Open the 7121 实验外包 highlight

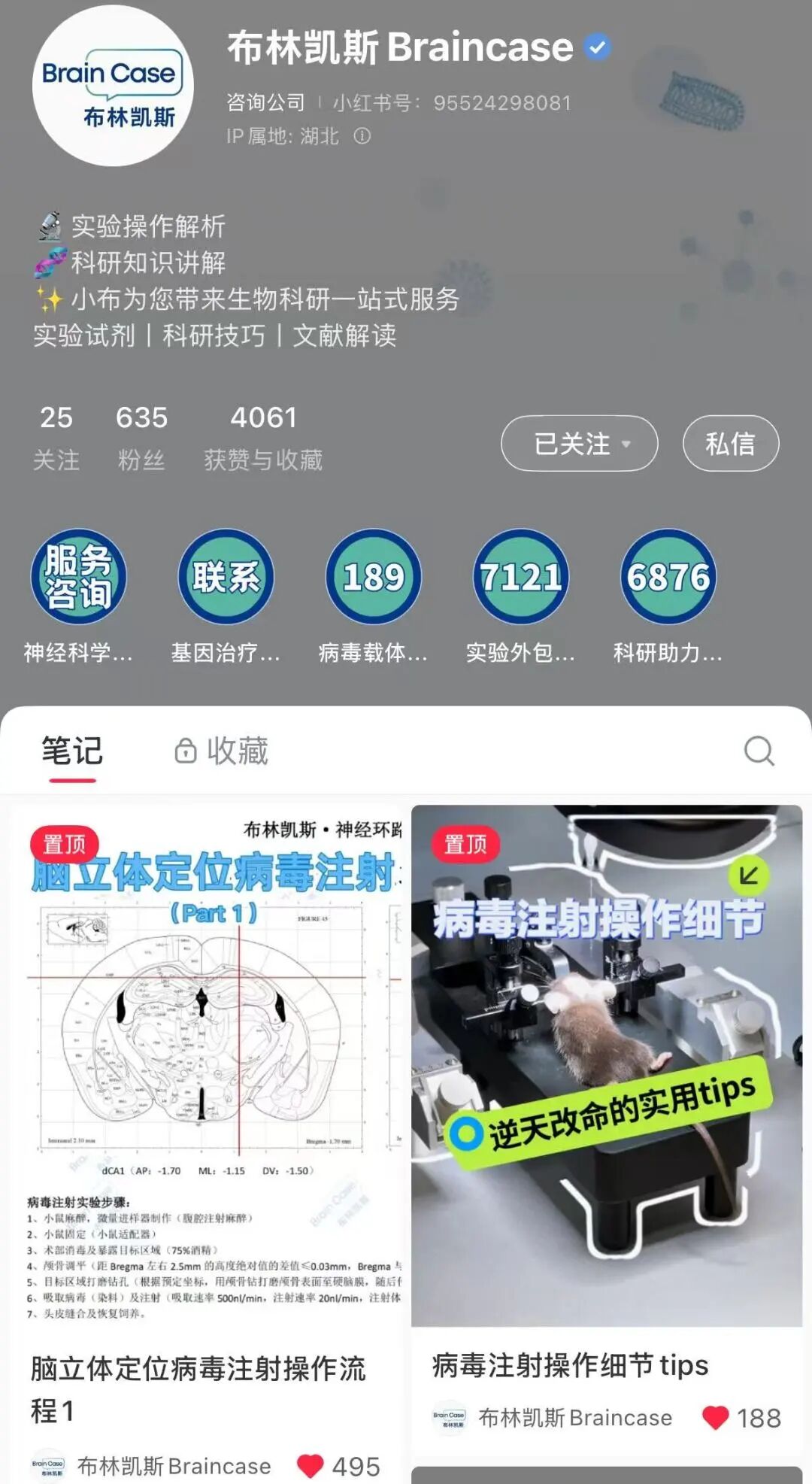pyautogui.click(x=520, y=577)
